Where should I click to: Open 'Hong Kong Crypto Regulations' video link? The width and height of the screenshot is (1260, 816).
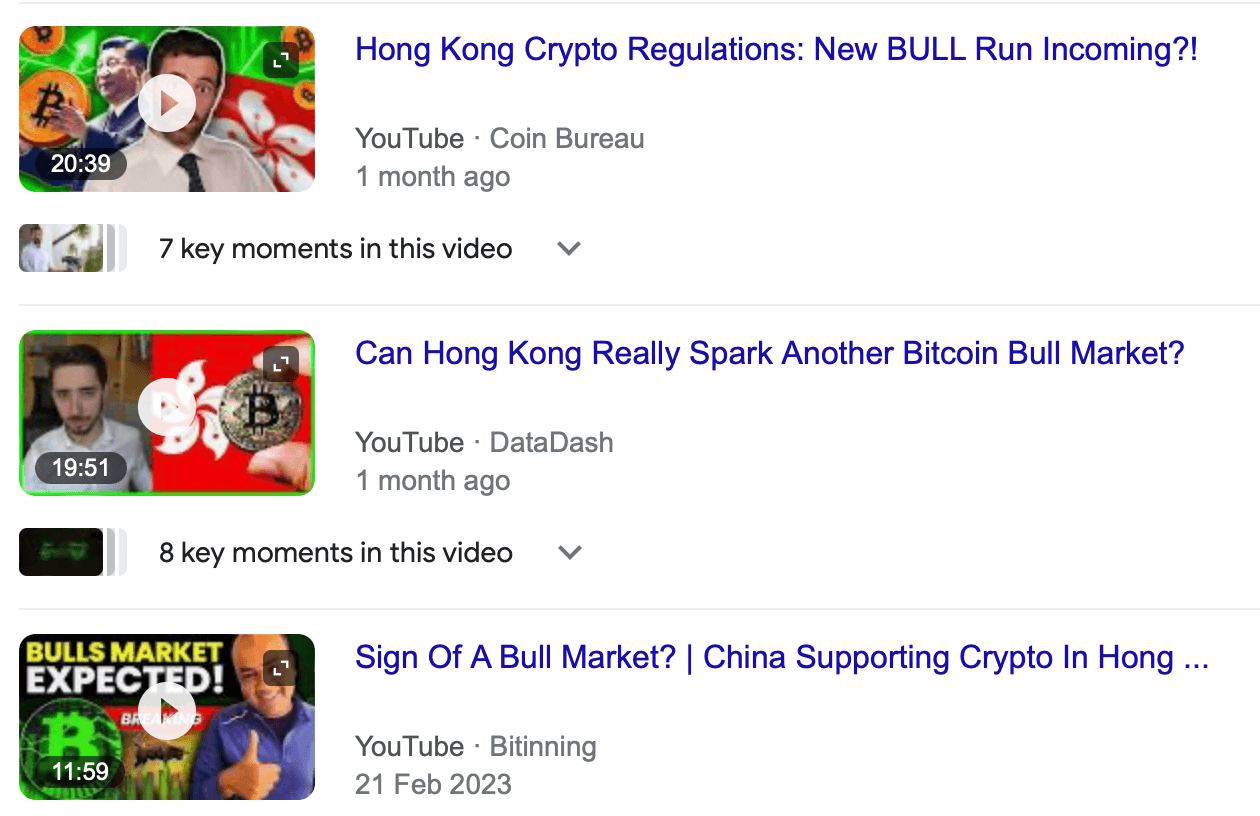point(776,49)
